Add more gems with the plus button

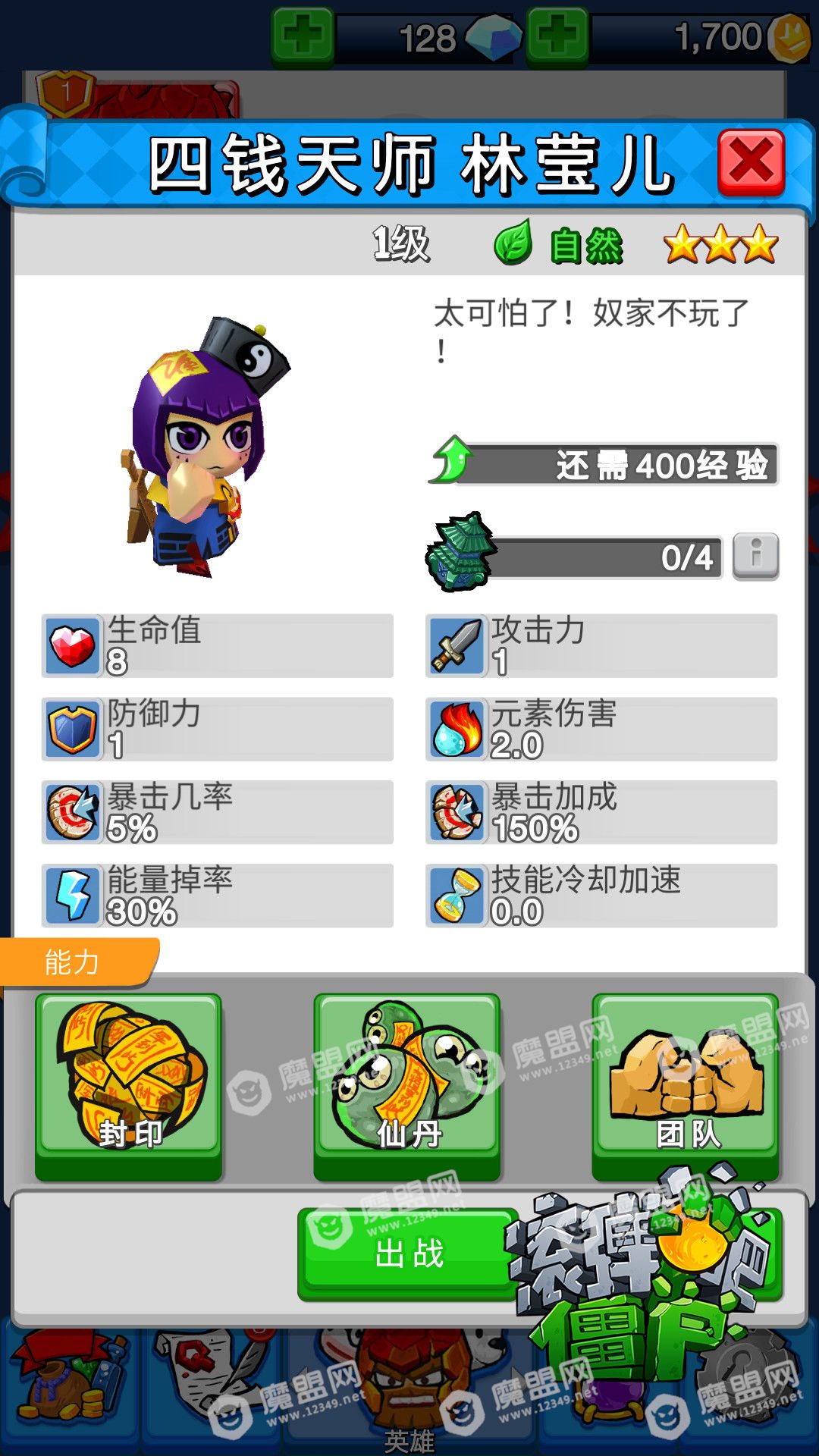(x=303, y=36)
